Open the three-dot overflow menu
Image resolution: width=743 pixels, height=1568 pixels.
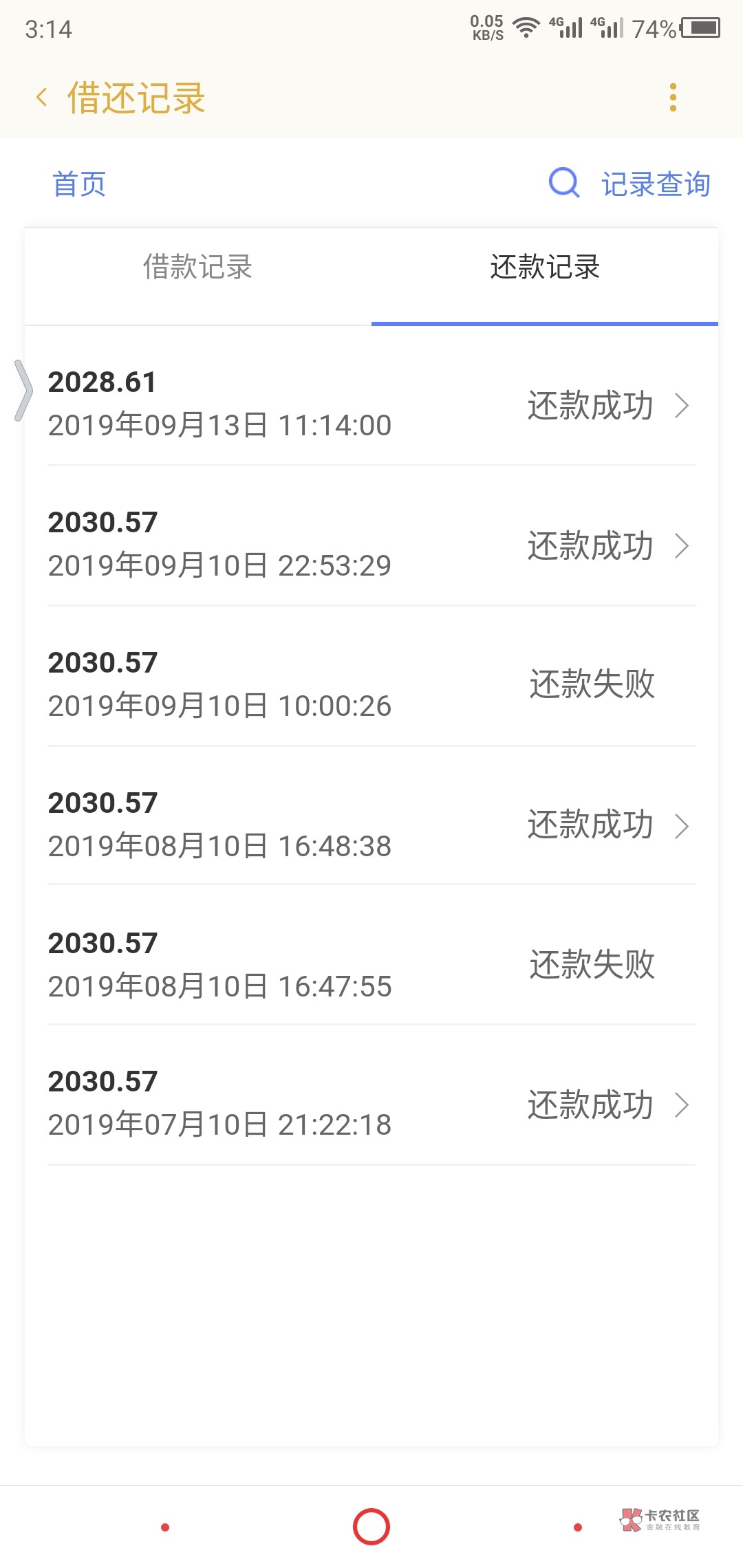tap(673, 98)
